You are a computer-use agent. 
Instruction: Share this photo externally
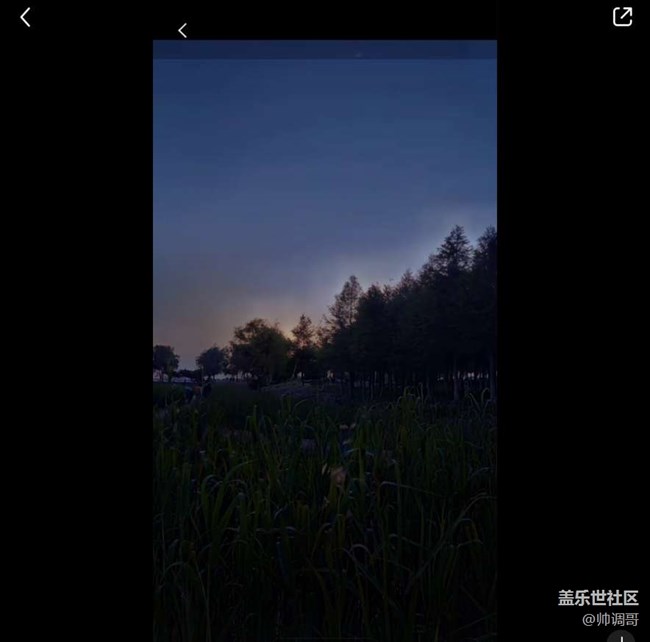(x=622, y=16)
